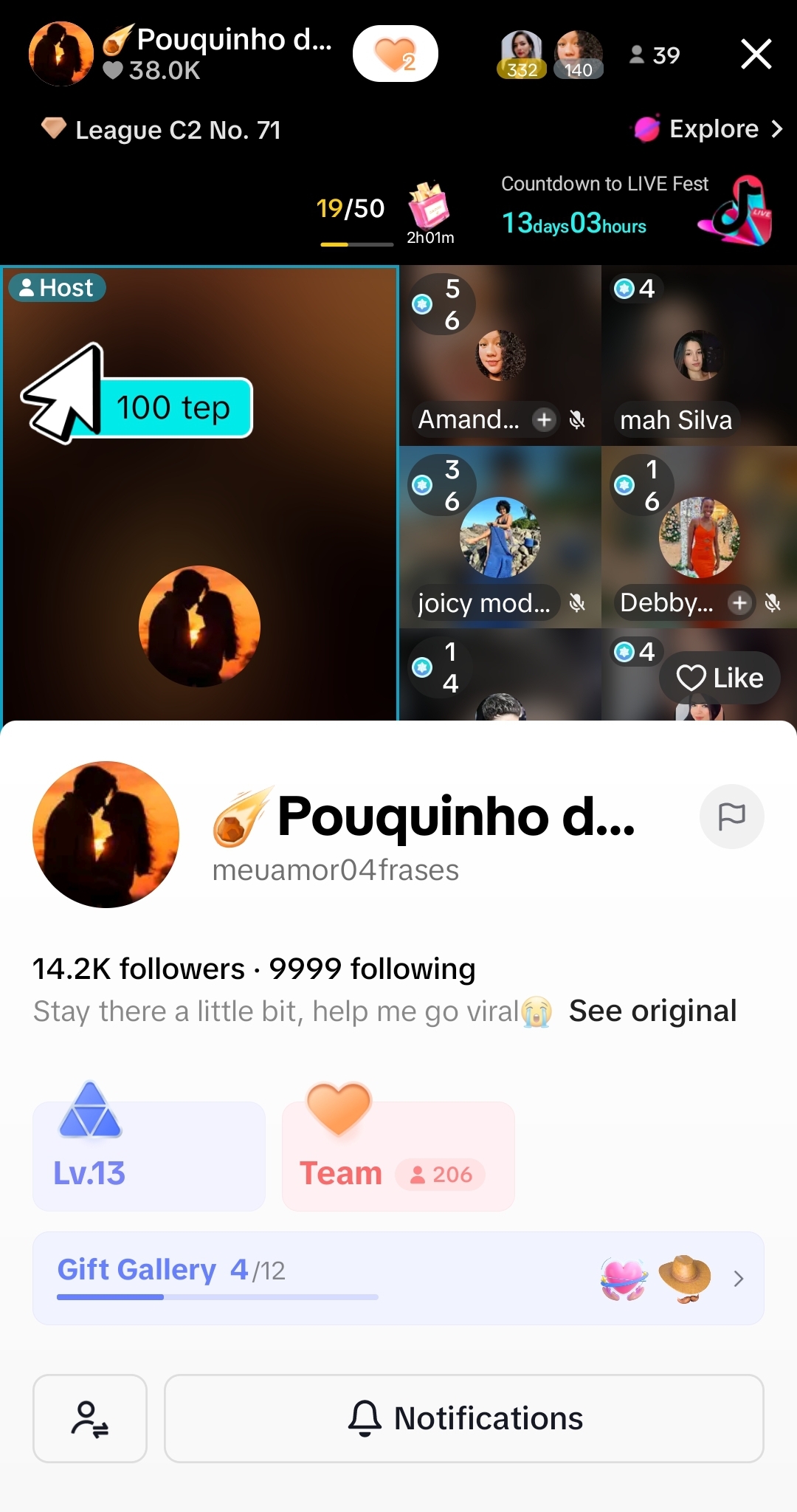This screenshot has height=1512, width=797.
Task: Follow Debby... guest with plus icon
Action: coord(739,602)
